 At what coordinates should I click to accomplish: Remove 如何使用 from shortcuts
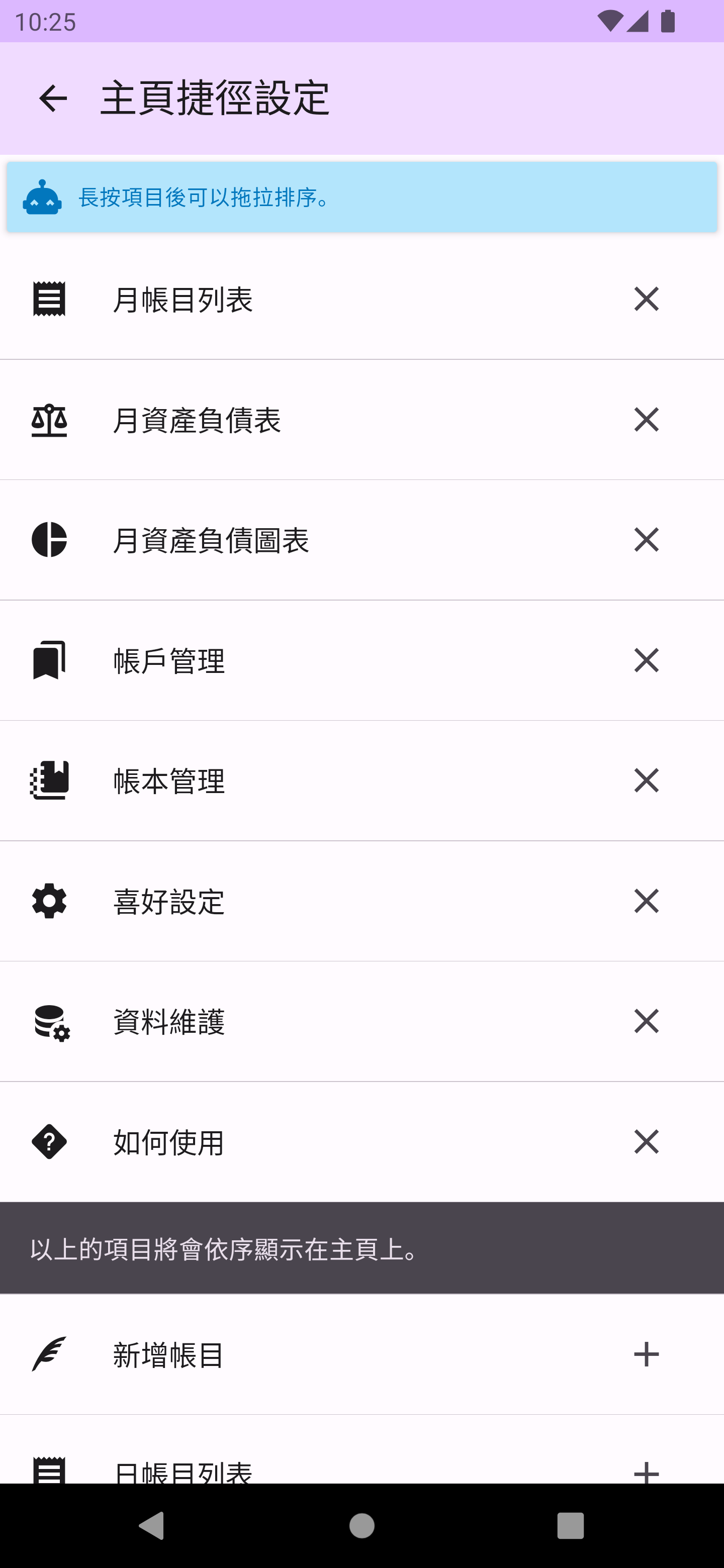click(646, 1141)
